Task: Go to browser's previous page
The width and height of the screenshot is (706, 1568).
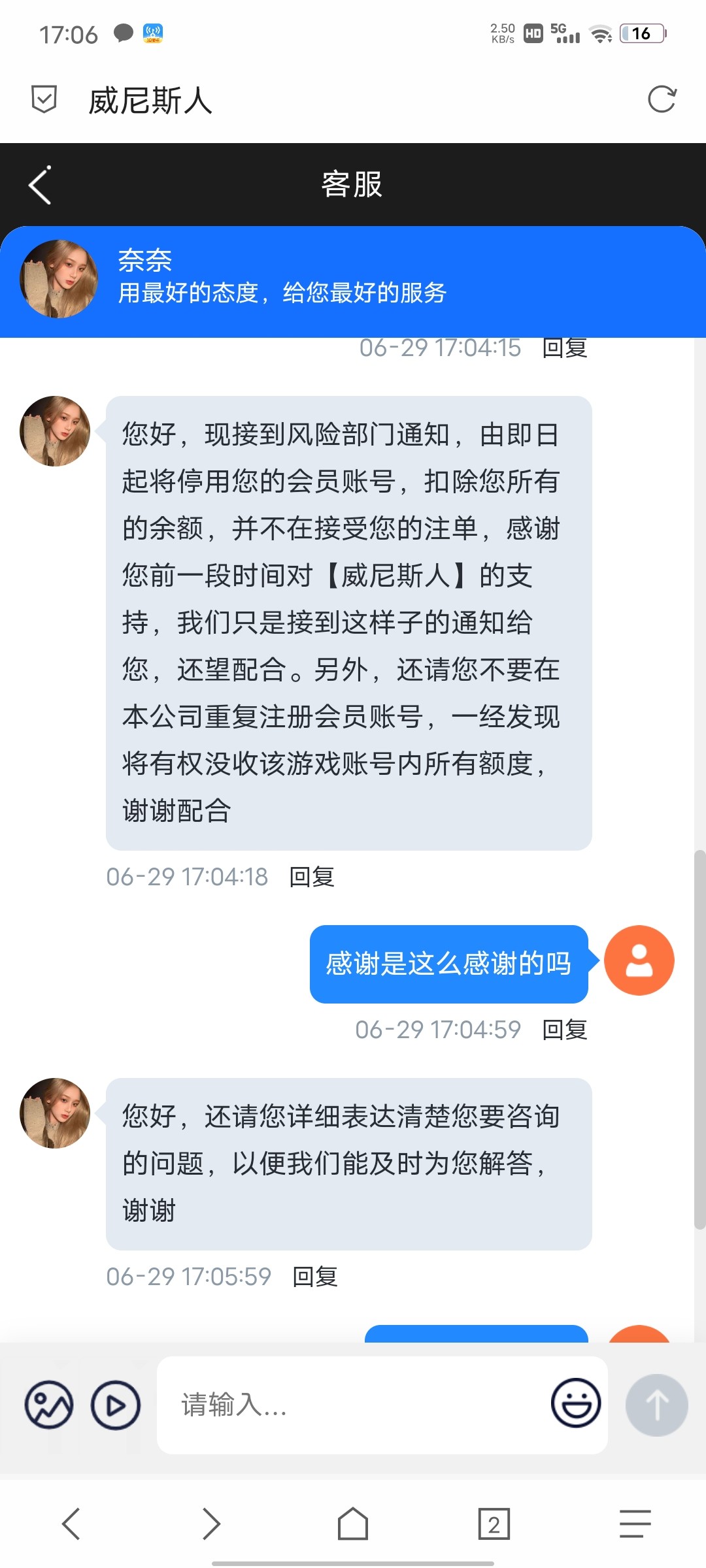Action: click(71, 1524)
